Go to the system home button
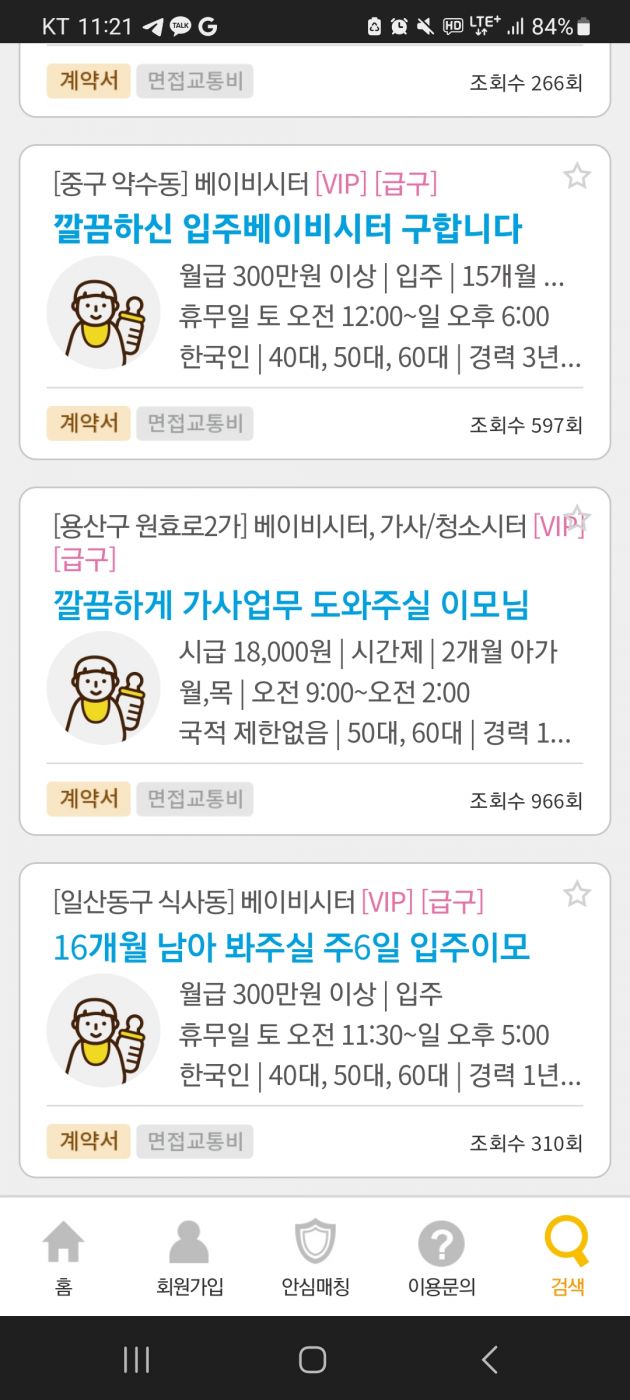This screenshot has width=630, height=1400. [x=313, y=1359]
